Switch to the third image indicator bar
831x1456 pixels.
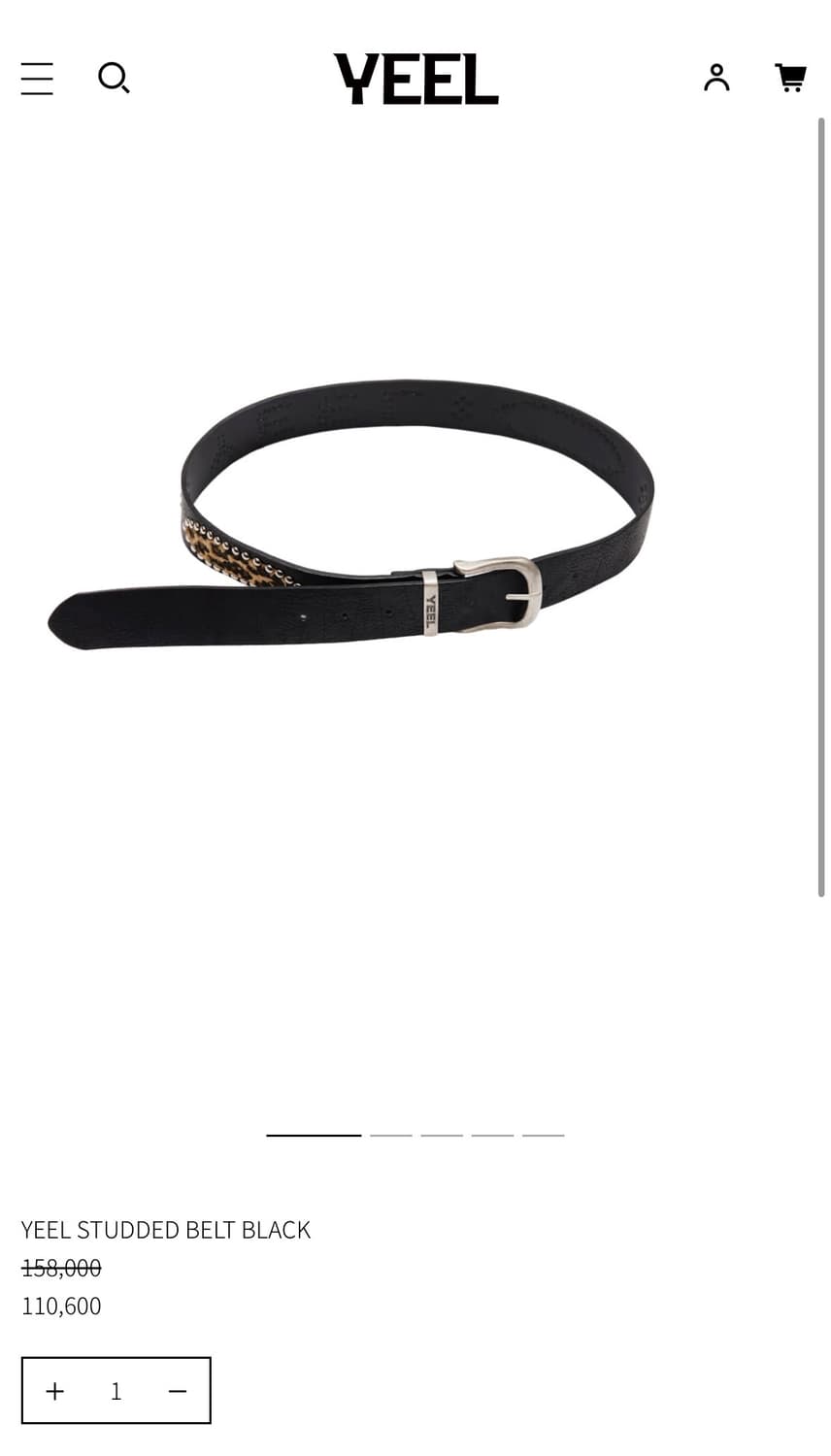442,1134
